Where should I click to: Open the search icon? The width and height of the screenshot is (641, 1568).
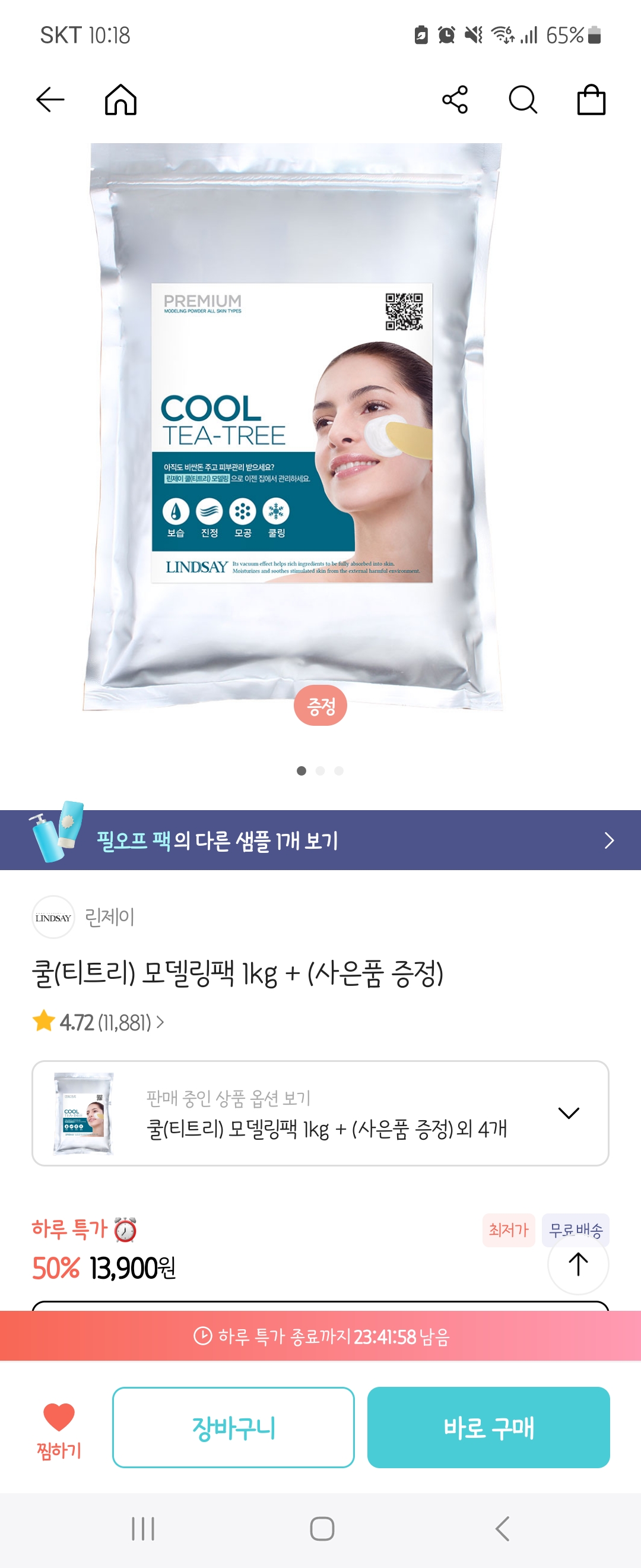pos(522,100)
